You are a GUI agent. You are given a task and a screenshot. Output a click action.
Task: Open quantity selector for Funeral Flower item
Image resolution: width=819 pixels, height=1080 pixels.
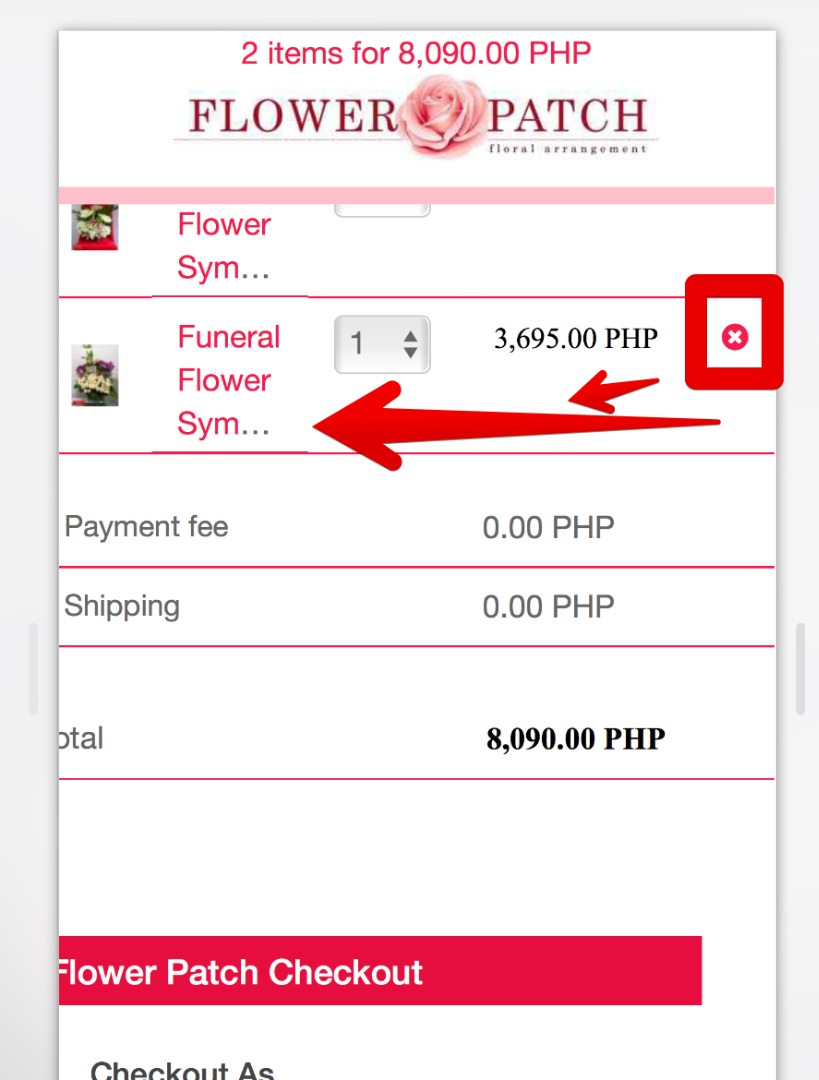(x=382, y=344)
